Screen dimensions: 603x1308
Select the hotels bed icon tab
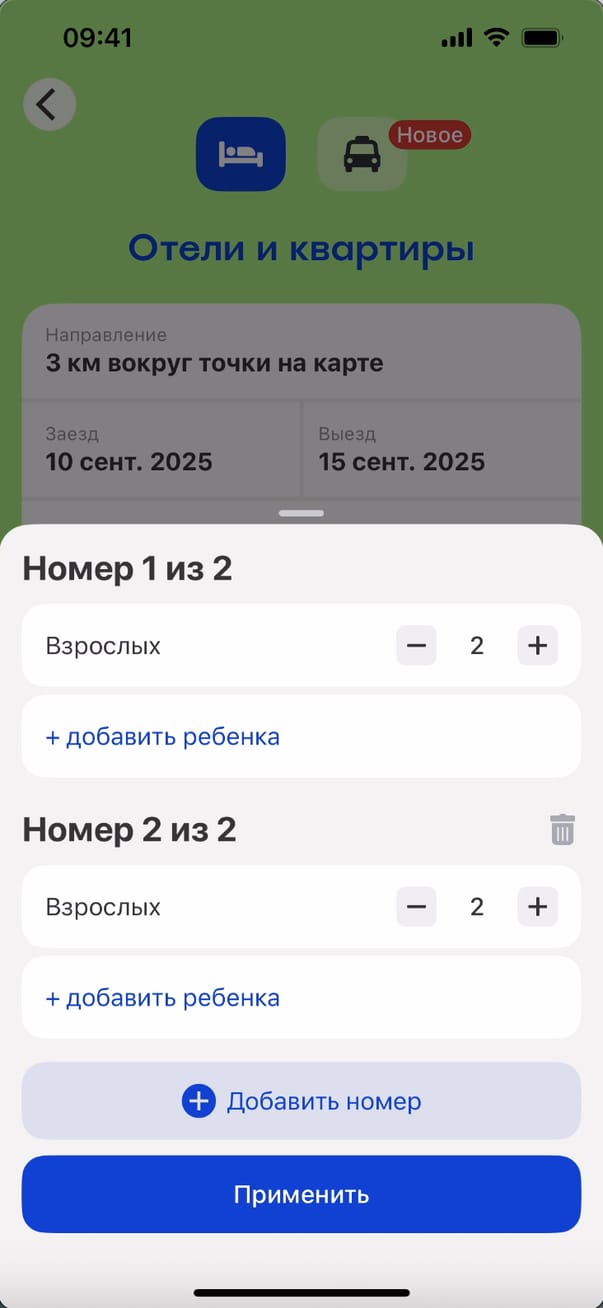[241, 155]
